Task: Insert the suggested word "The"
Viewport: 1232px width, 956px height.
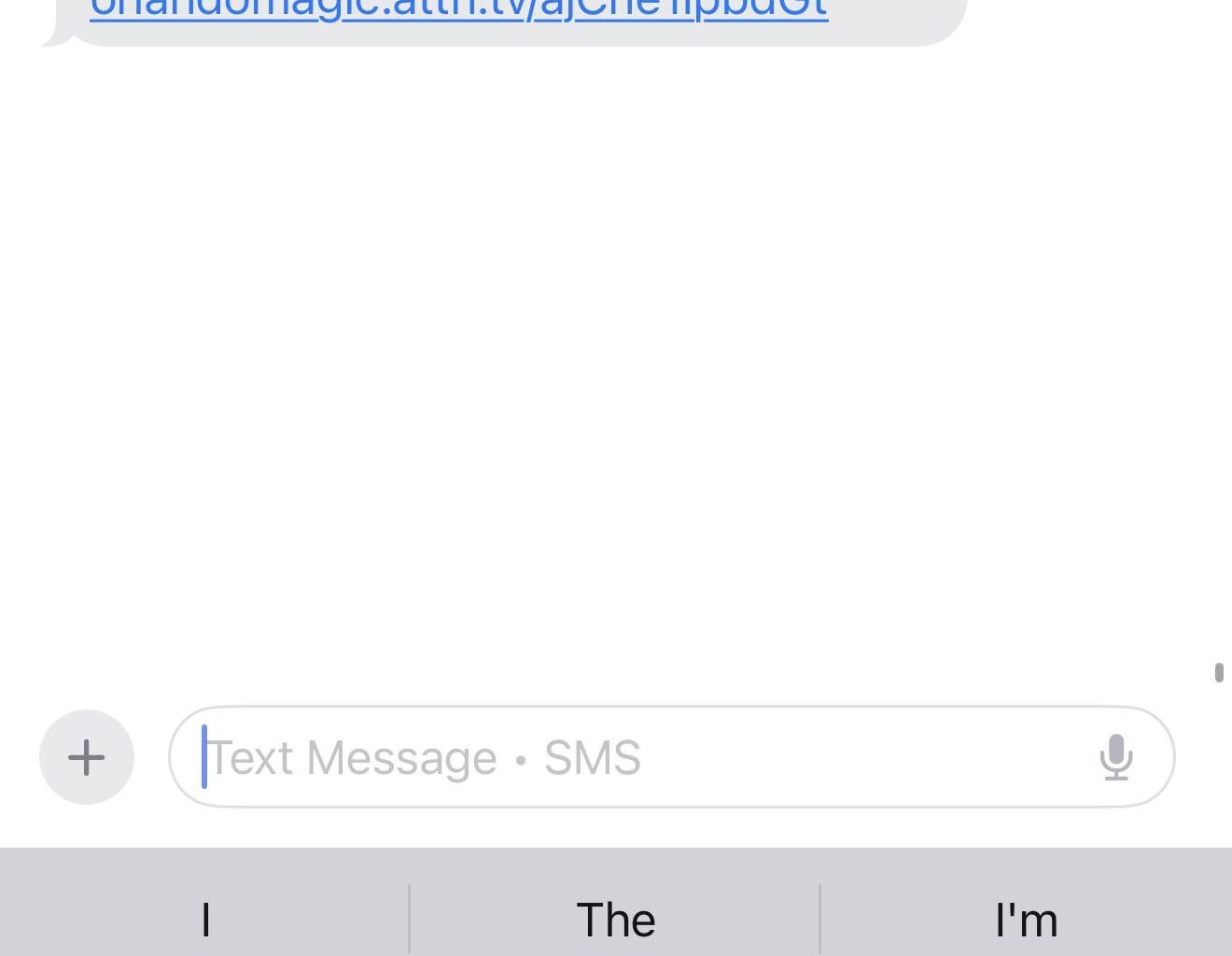Action: (x=615, y=920)
